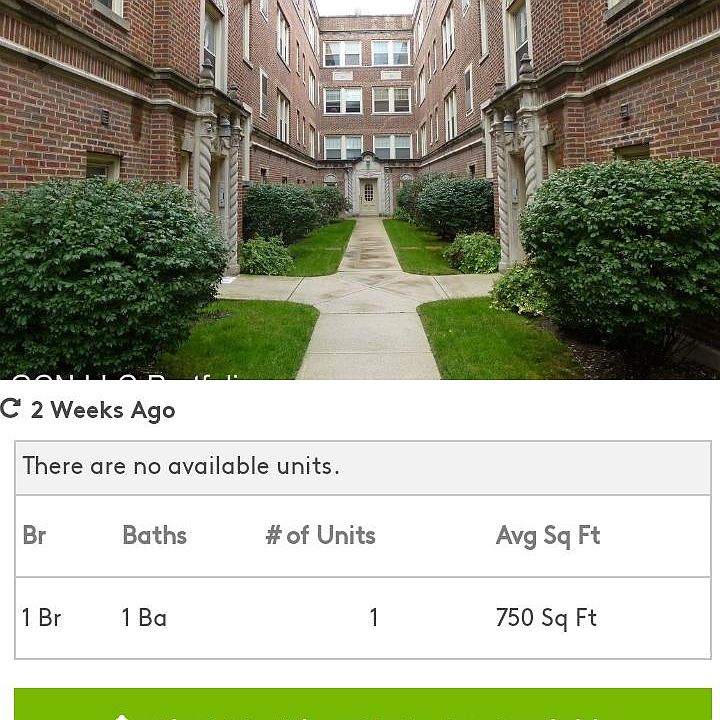
Task: Open the apartment courtyard photo
Action: pyautogui.click(x=360, y=190)
